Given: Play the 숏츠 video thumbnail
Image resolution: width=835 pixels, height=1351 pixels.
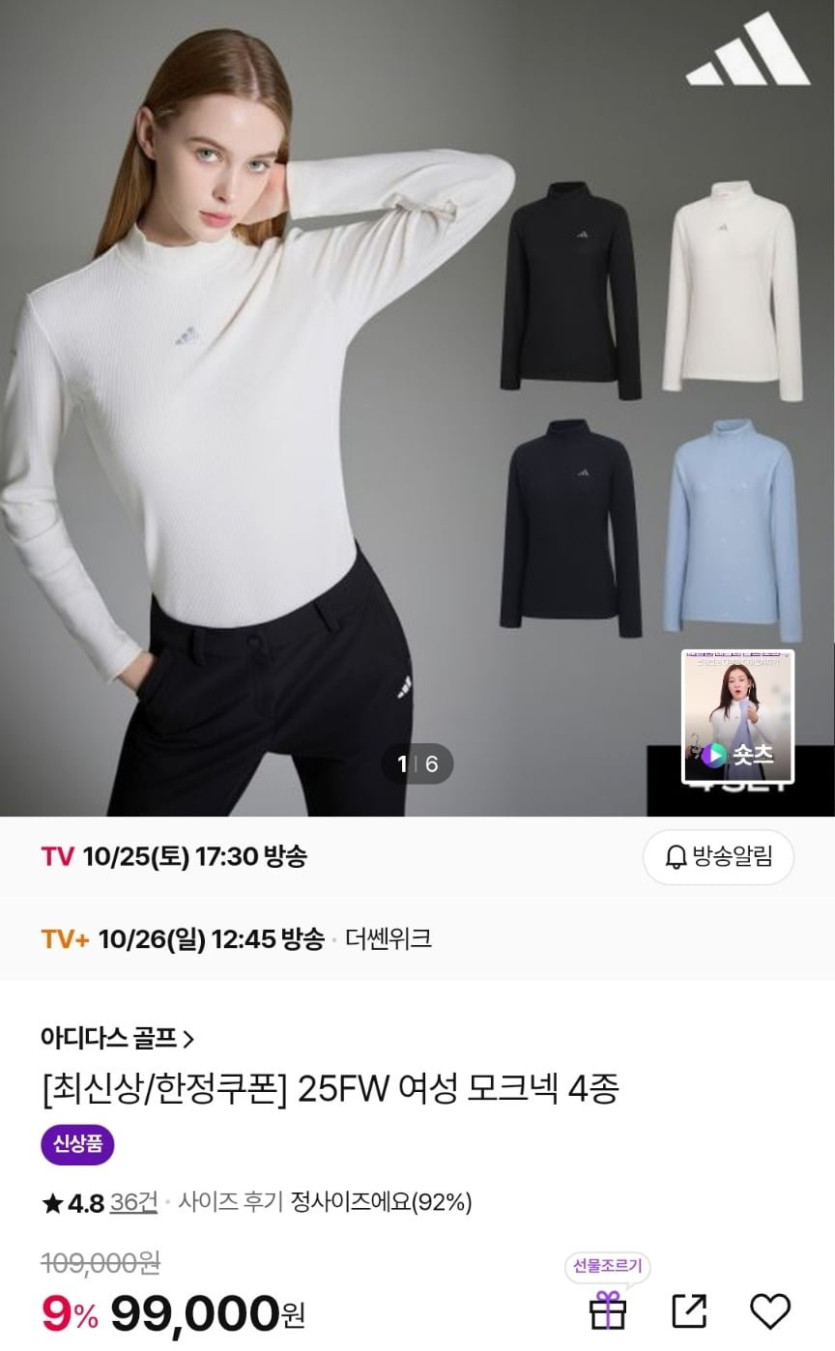Looking at the screenshot, I should point(738,716).
